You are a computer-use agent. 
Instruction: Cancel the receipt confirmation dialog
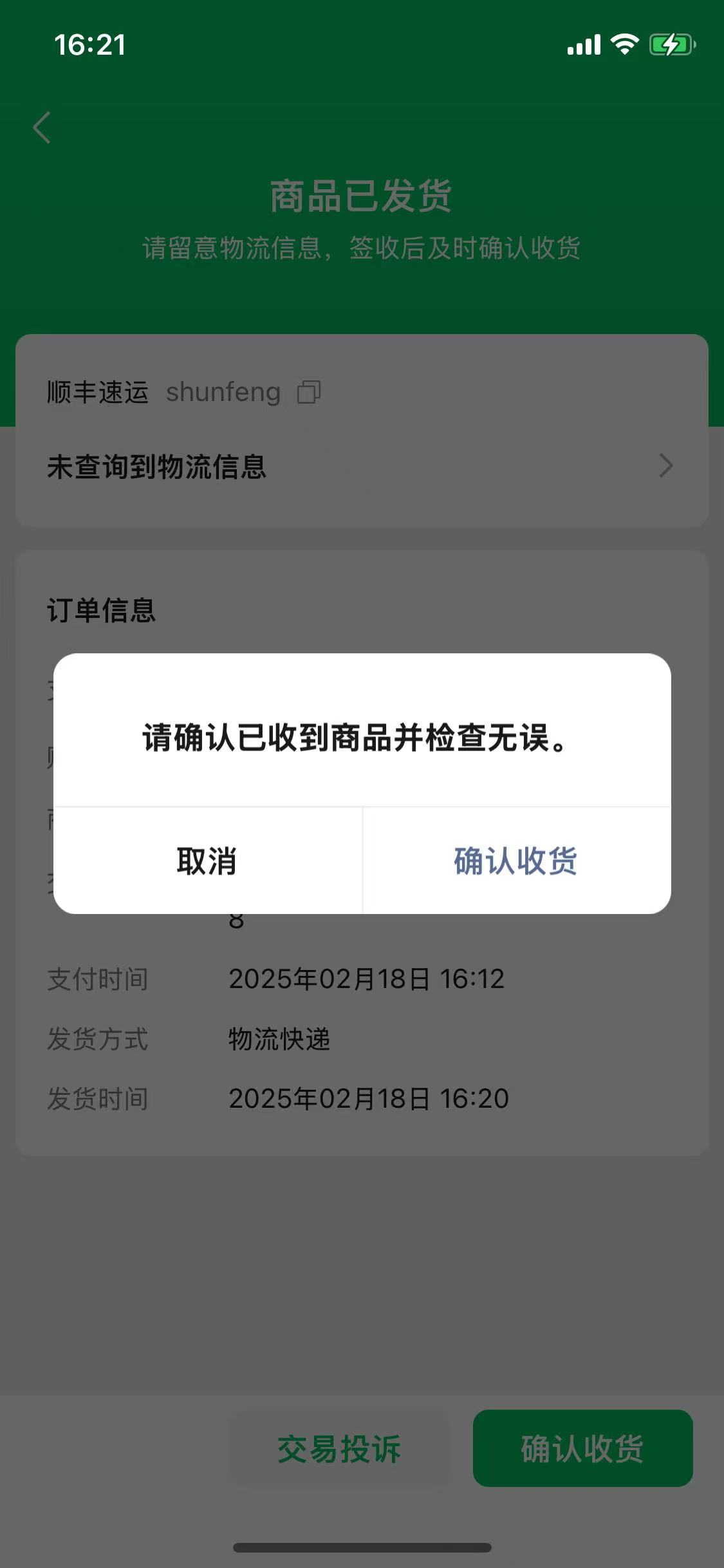pyautogui.click(x=207, y=861)
